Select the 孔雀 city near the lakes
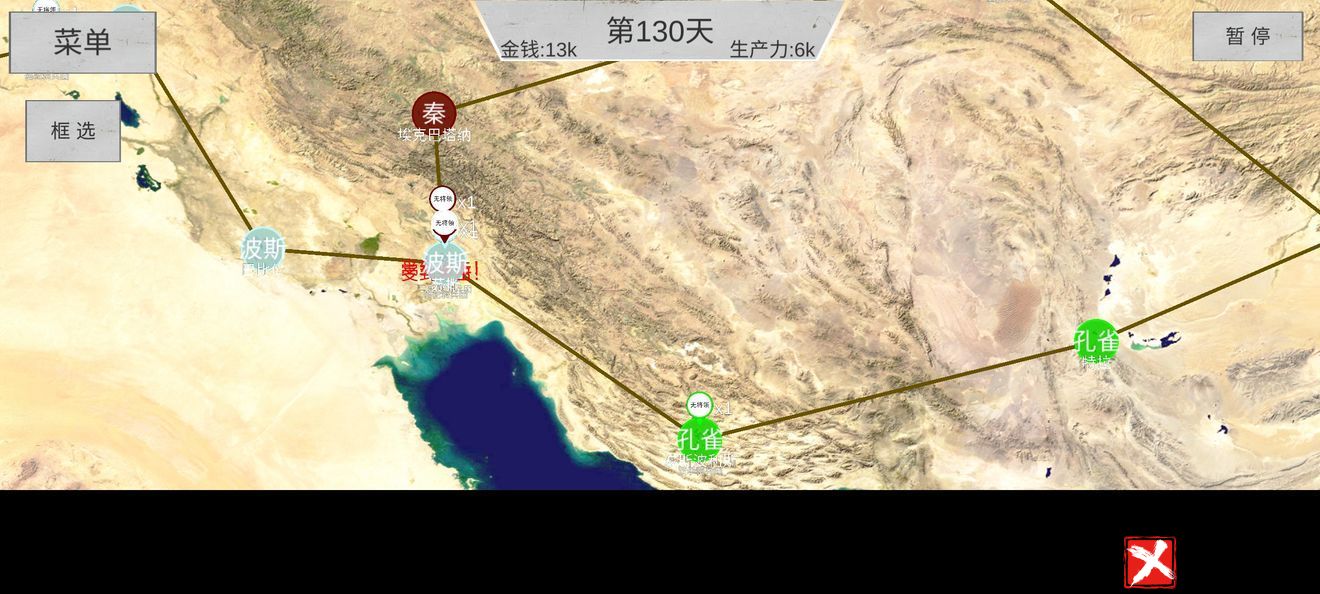Image resolution: width=1320 pixels, height=594 pixels. pos(1096,341)
